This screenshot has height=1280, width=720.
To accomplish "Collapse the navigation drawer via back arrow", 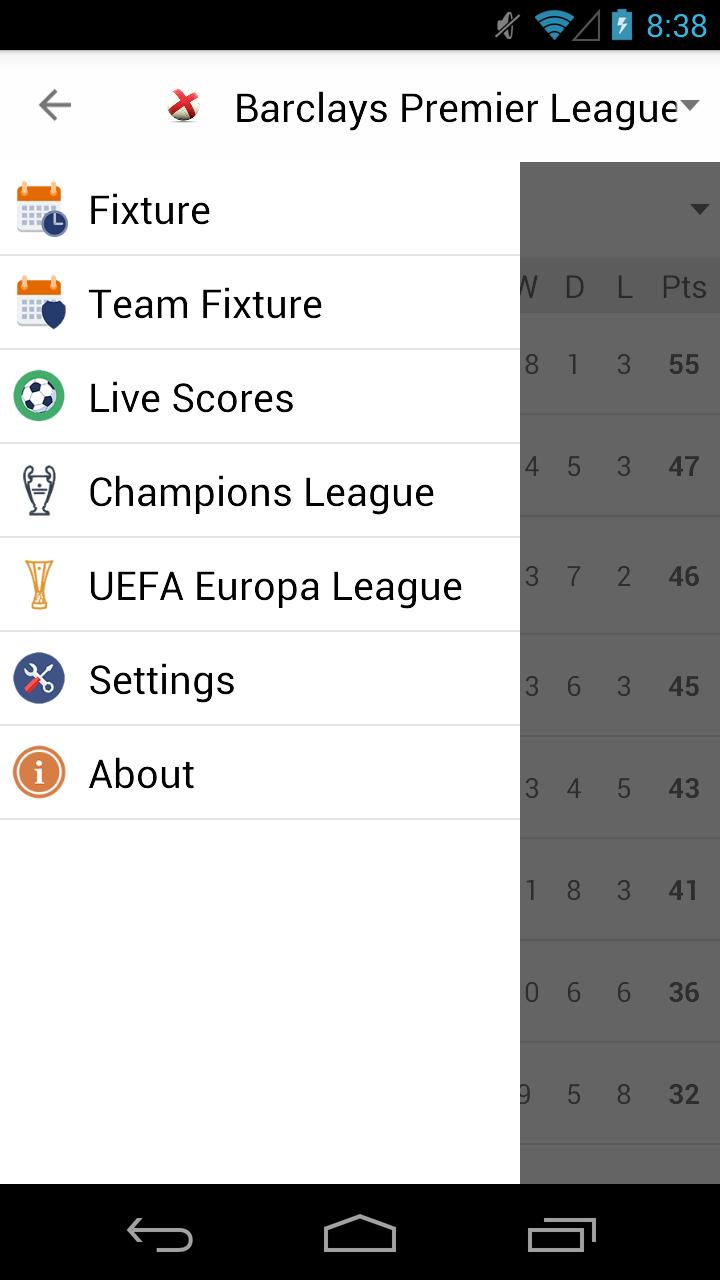I will (54, 104).
